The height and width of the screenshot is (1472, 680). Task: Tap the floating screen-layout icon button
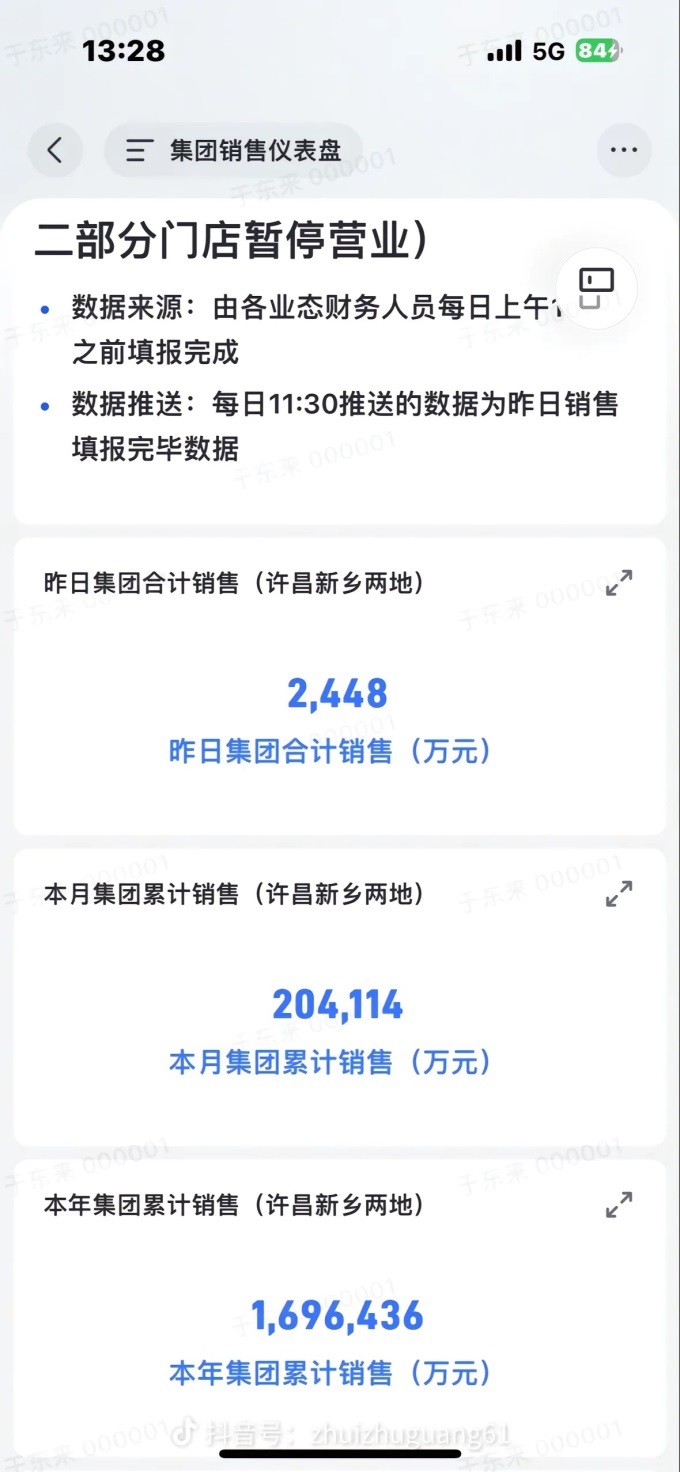point(597,287)
